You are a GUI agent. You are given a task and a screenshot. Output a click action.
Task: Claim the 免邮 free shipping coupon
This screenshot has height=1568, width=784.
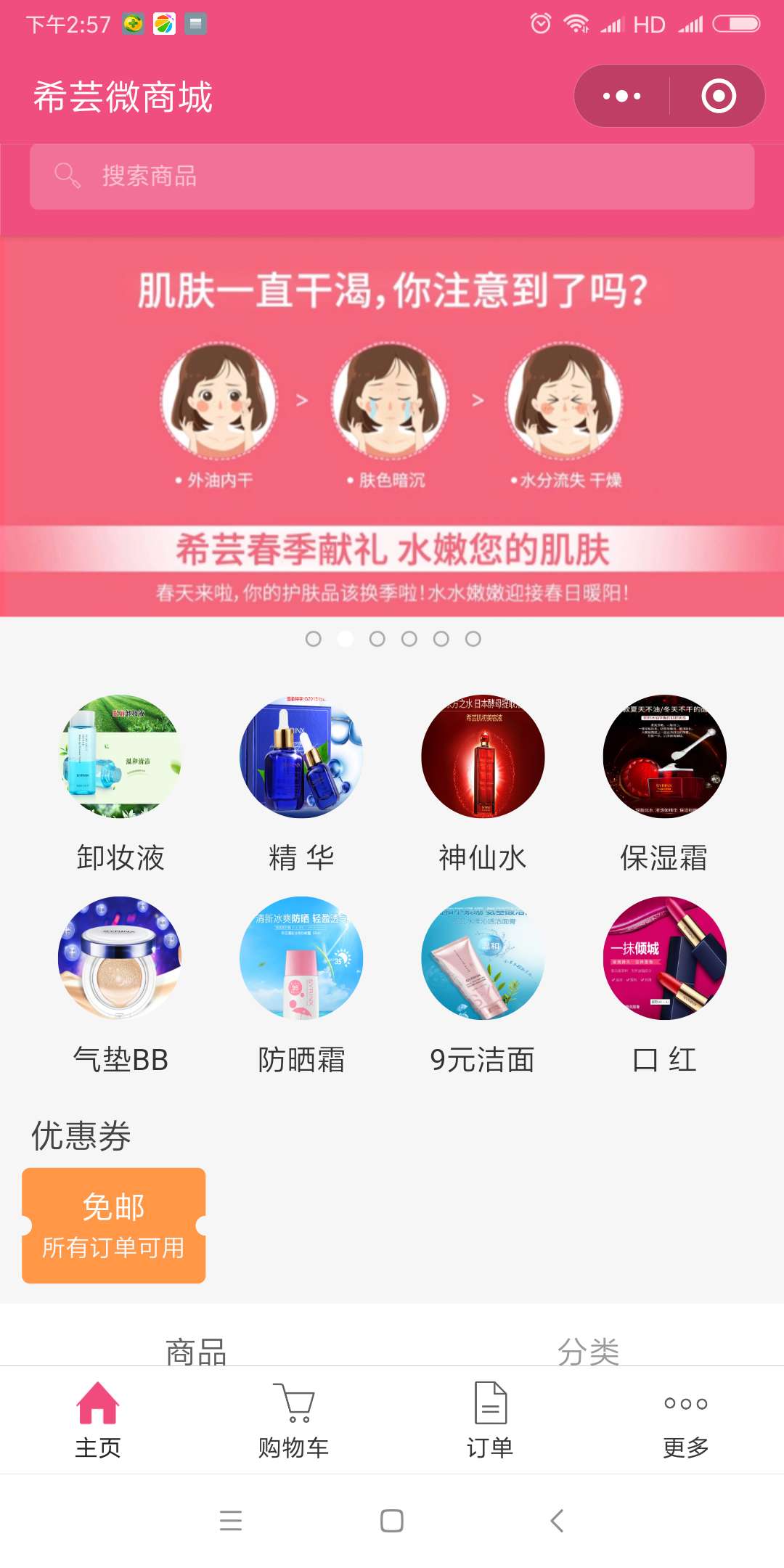(114, 1225)
